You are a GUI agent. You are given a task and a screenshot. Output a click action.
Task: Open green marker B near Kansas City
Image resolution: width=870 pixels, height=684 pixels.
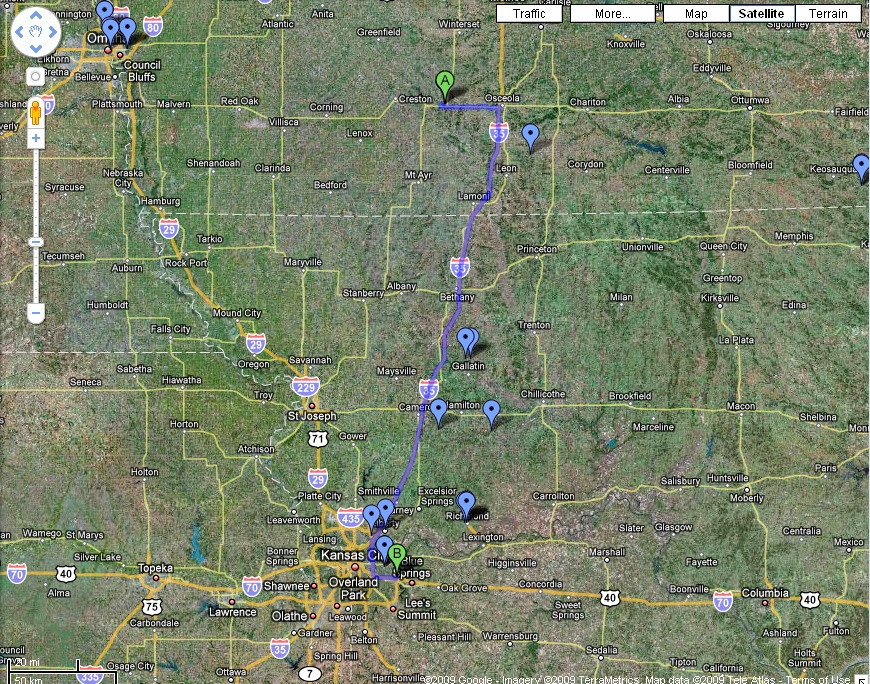(x=396, y=553)
